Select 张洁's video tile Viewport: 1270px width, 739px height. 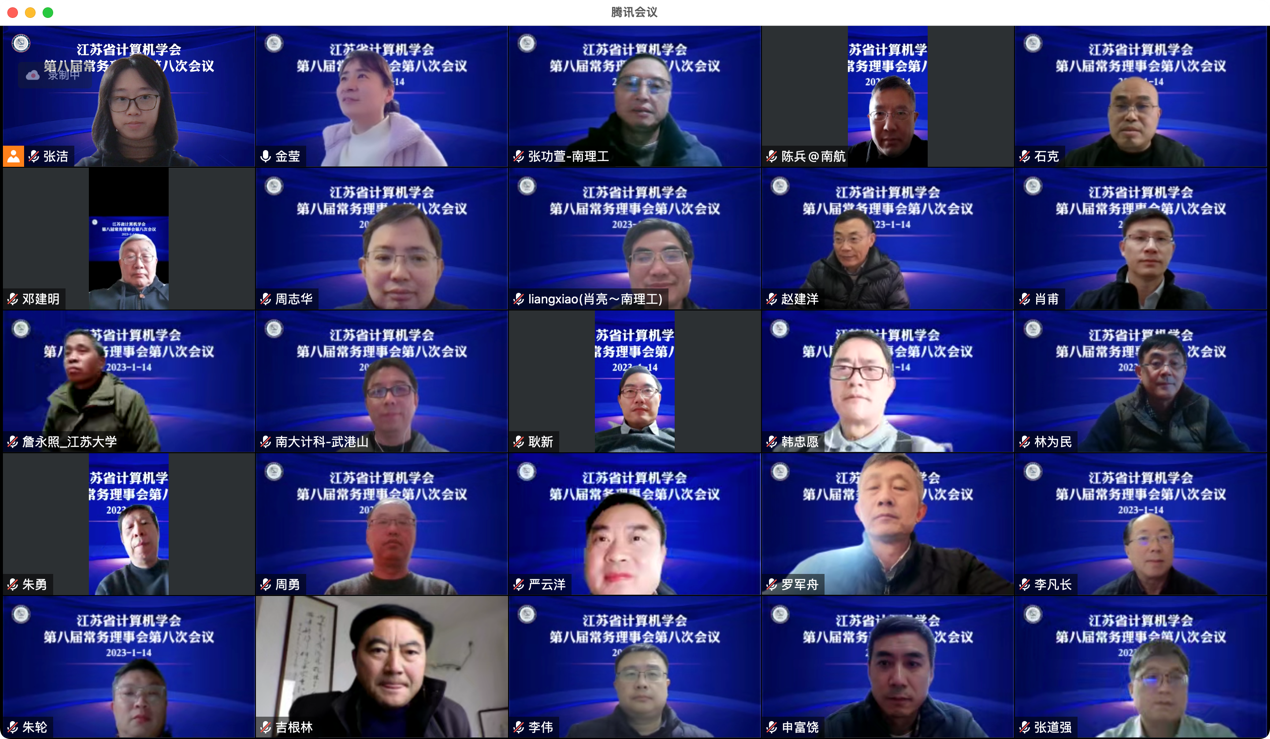pyautogui.click(x=128, y=96)
